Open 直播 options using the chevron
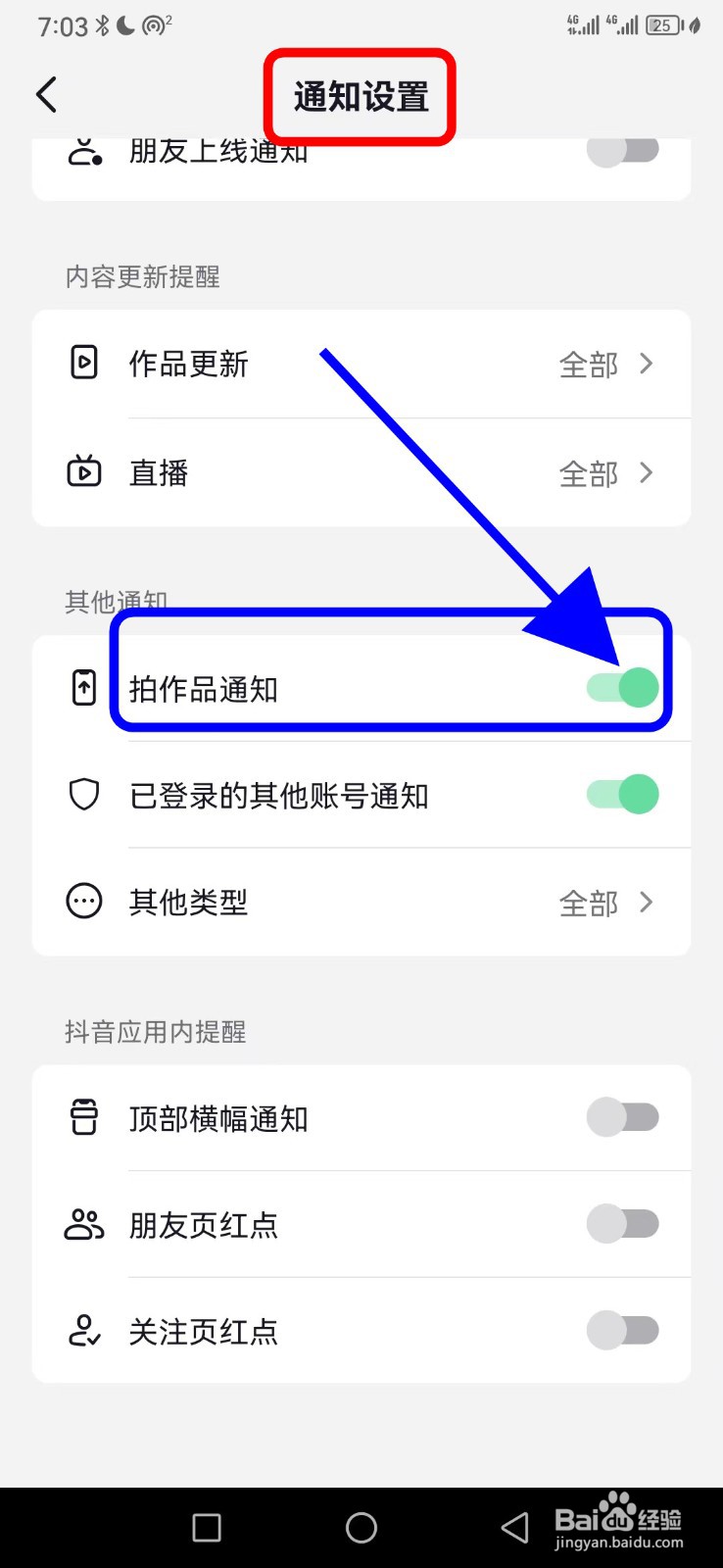This screenshot has height=1568, width=723. click(646, 472)
